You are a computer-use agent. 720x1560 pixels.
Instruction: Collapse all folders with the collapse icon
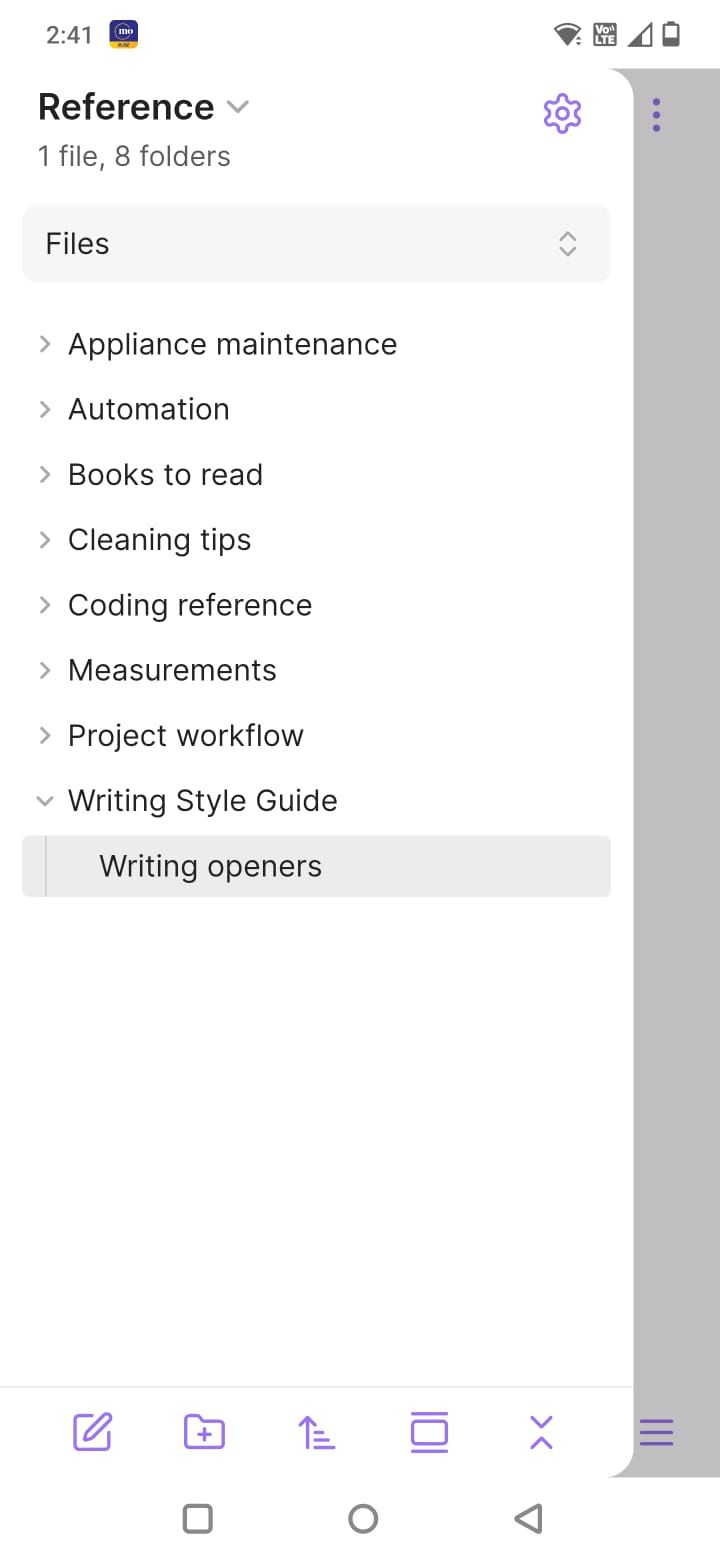pyautogui.click(x=540, y=1432)
